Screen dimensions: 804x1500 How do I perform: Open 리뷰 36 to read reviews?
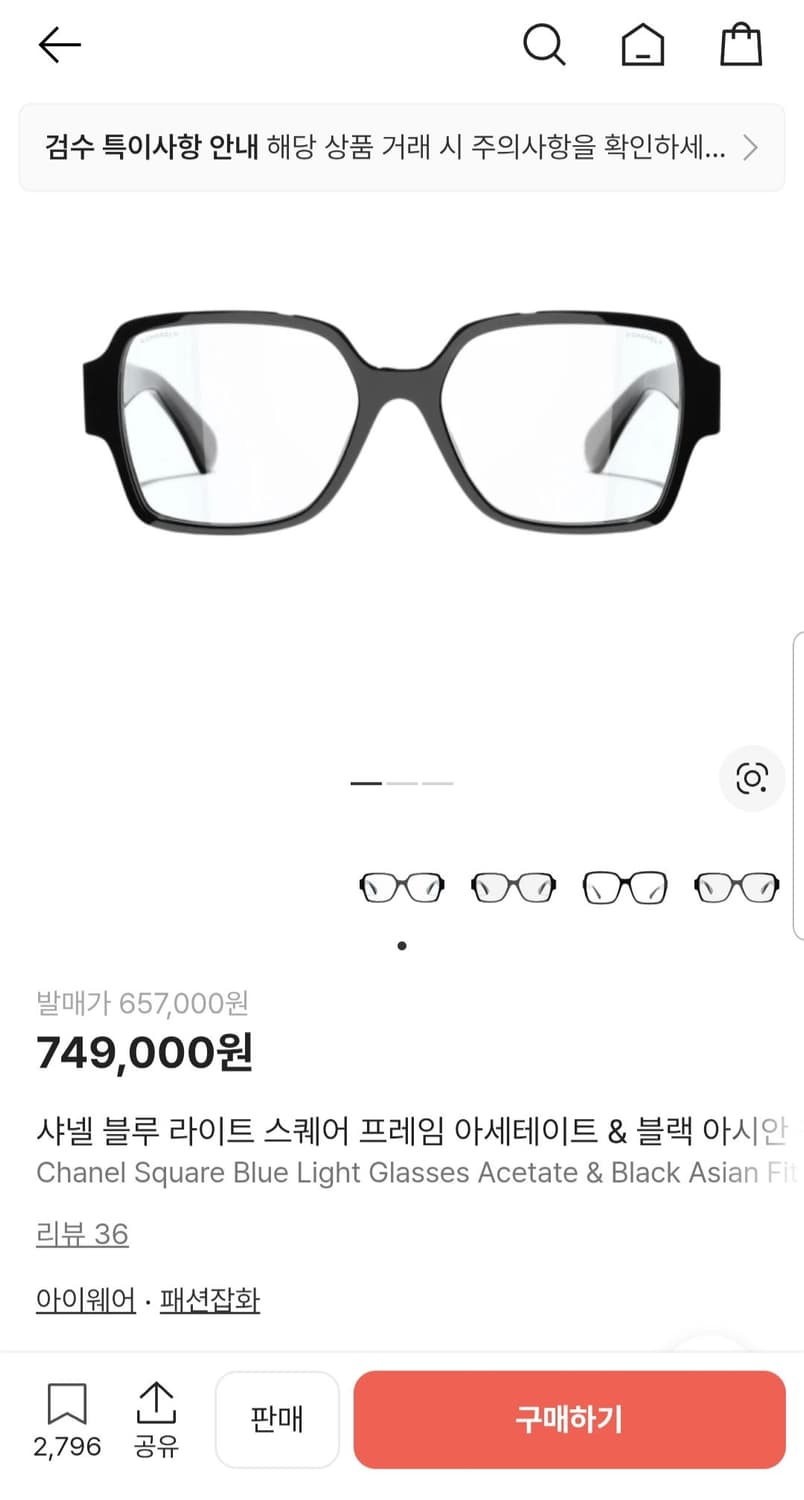pyautogui.click(x=80, y=1234)
